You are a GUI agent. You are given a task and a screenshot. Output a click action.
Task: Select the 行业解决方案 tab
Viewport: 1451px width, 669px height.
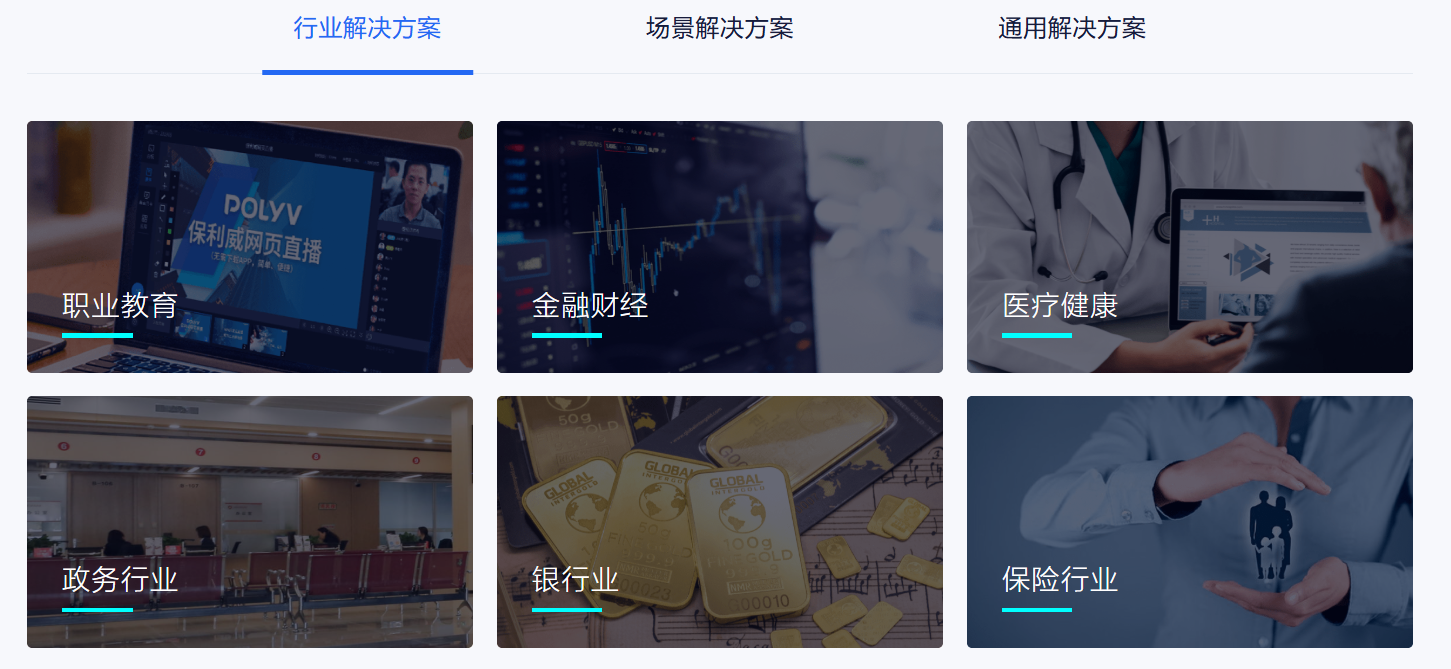367,29
